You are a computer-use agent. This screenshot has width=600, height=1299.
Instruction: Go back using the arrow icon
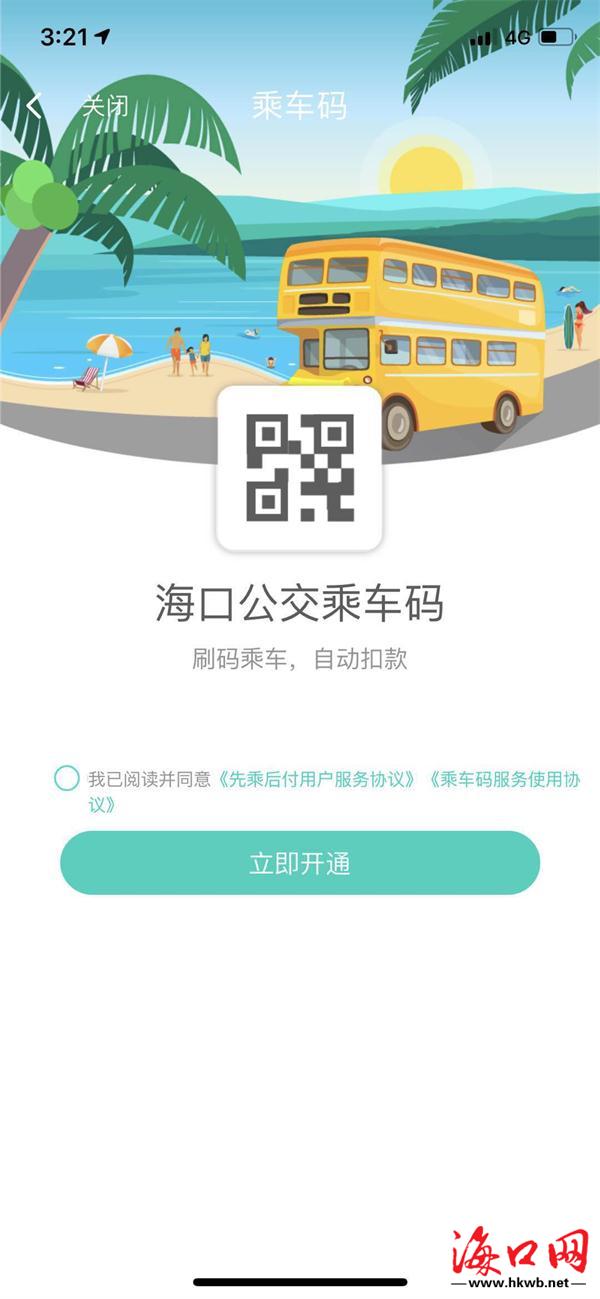(x=35, y=106)
